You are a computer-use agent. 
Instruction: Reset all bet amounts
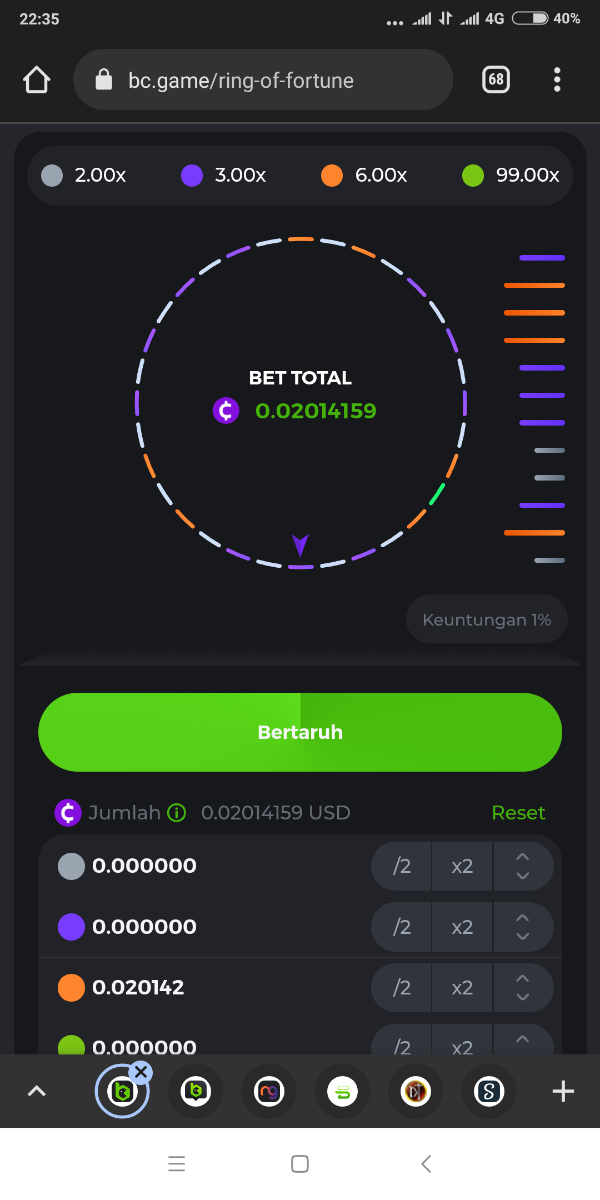pos(518,813)
